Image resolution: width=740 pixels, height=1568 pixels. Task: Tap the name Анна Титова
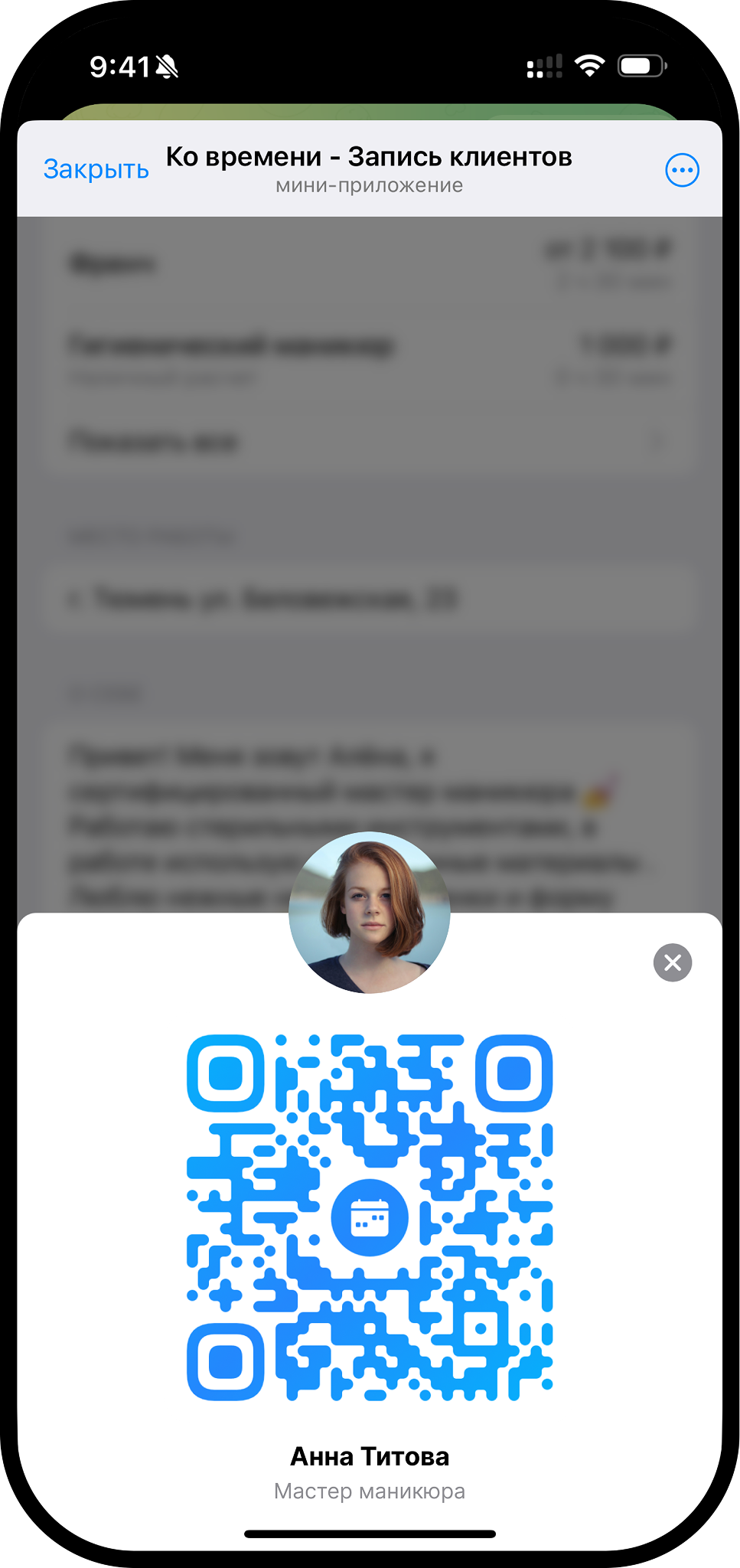pyautogui.click(x=370, y=1455)
